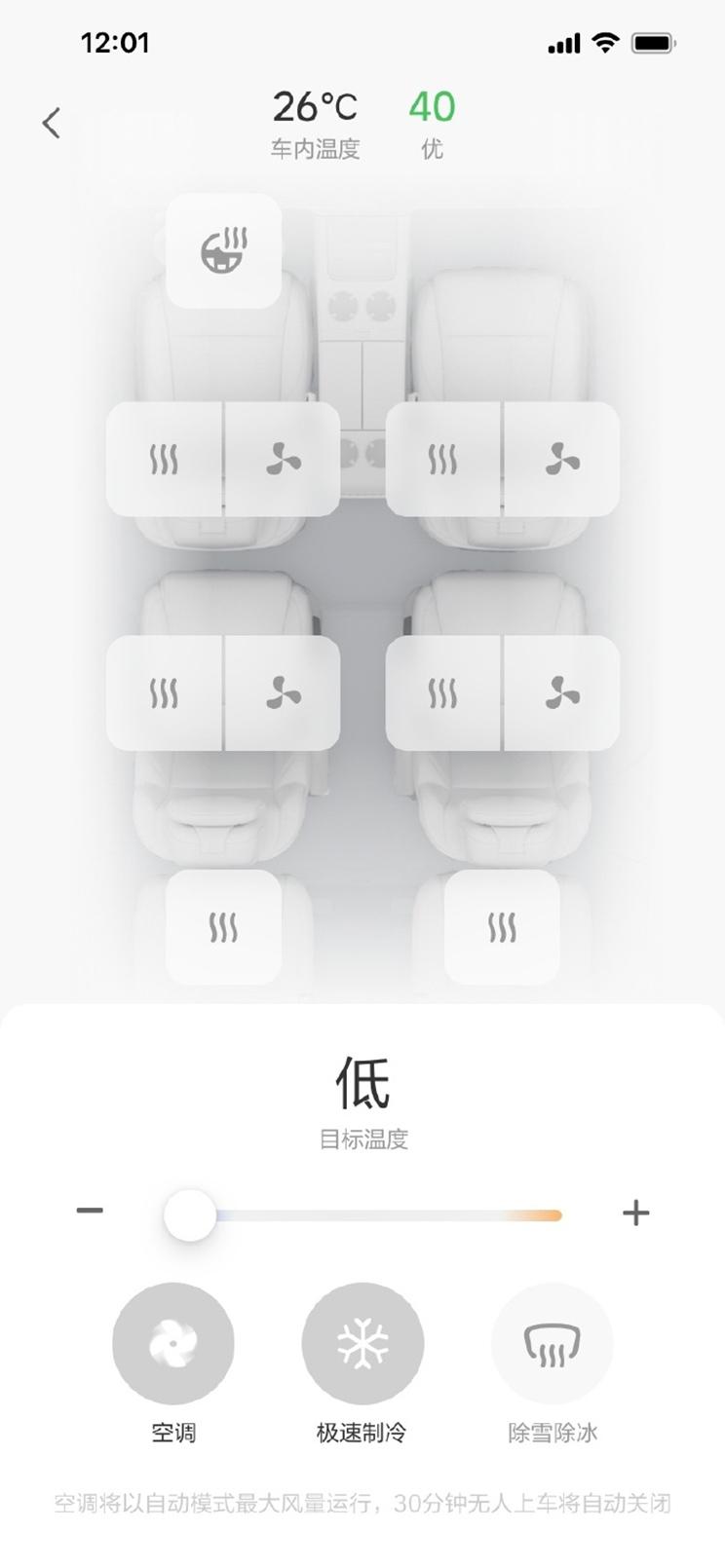This screenshot has width=725, height=1568.
Task: Activate 除雪除冰 defrost mode
Action: tap(553, 1343)
